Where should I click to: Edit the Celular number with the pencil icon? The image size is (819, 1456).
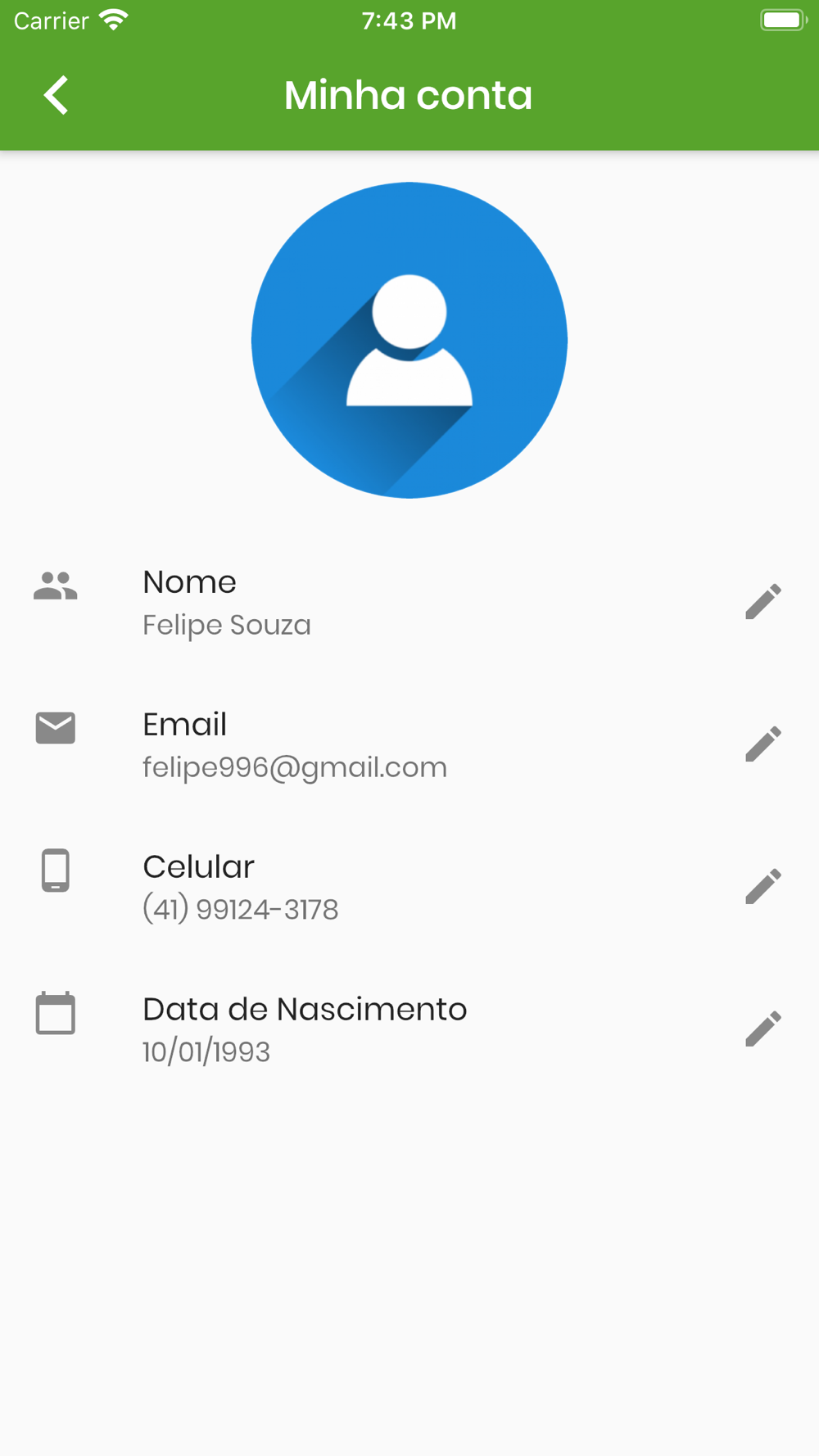(x=763, y=887)
